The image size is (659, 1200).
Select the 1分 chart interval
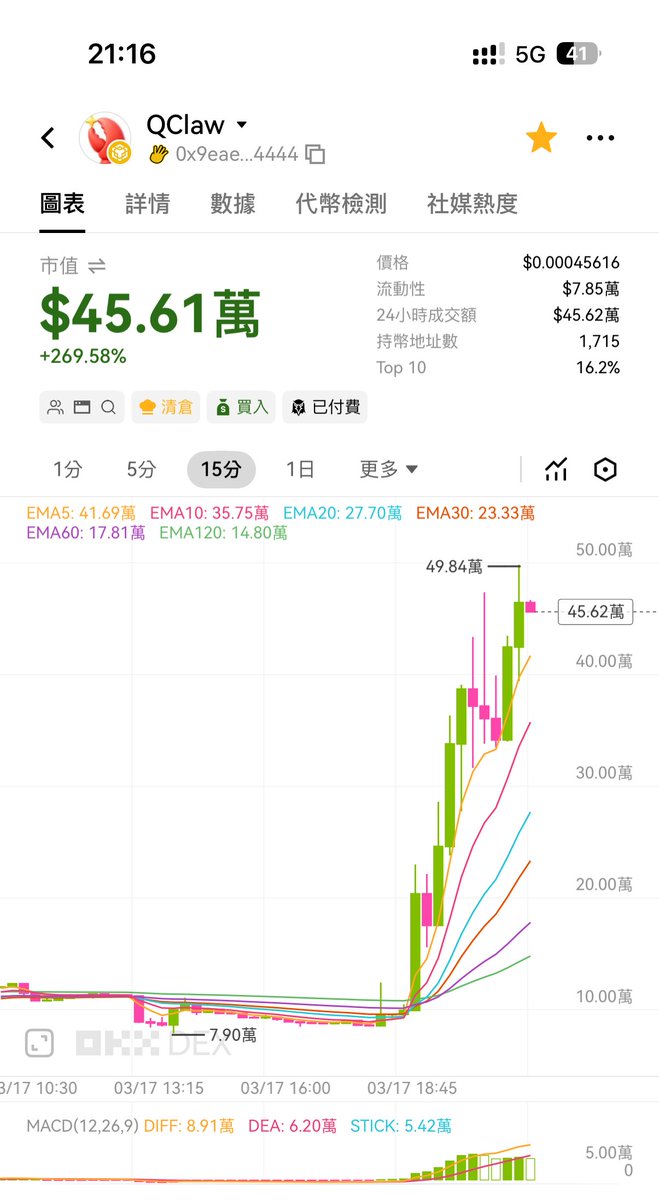(67, 469)
